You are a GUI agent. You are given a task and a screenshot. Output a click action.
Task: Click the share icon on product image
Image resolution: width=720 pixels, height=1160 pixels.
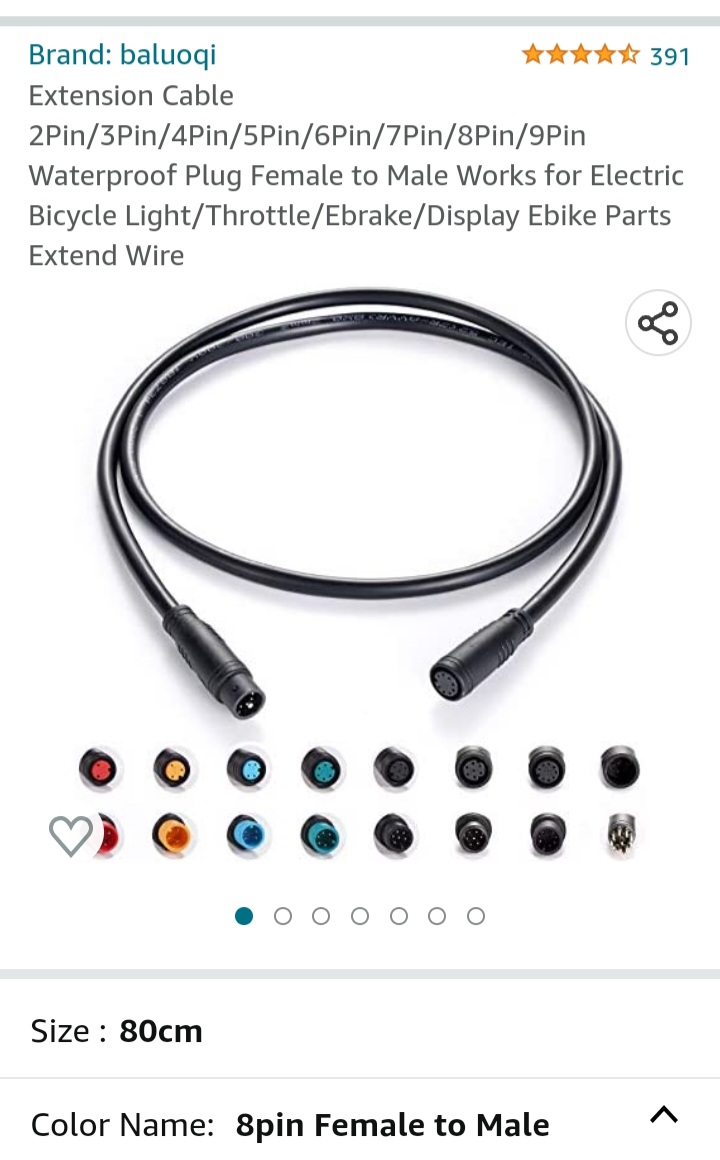657,322
